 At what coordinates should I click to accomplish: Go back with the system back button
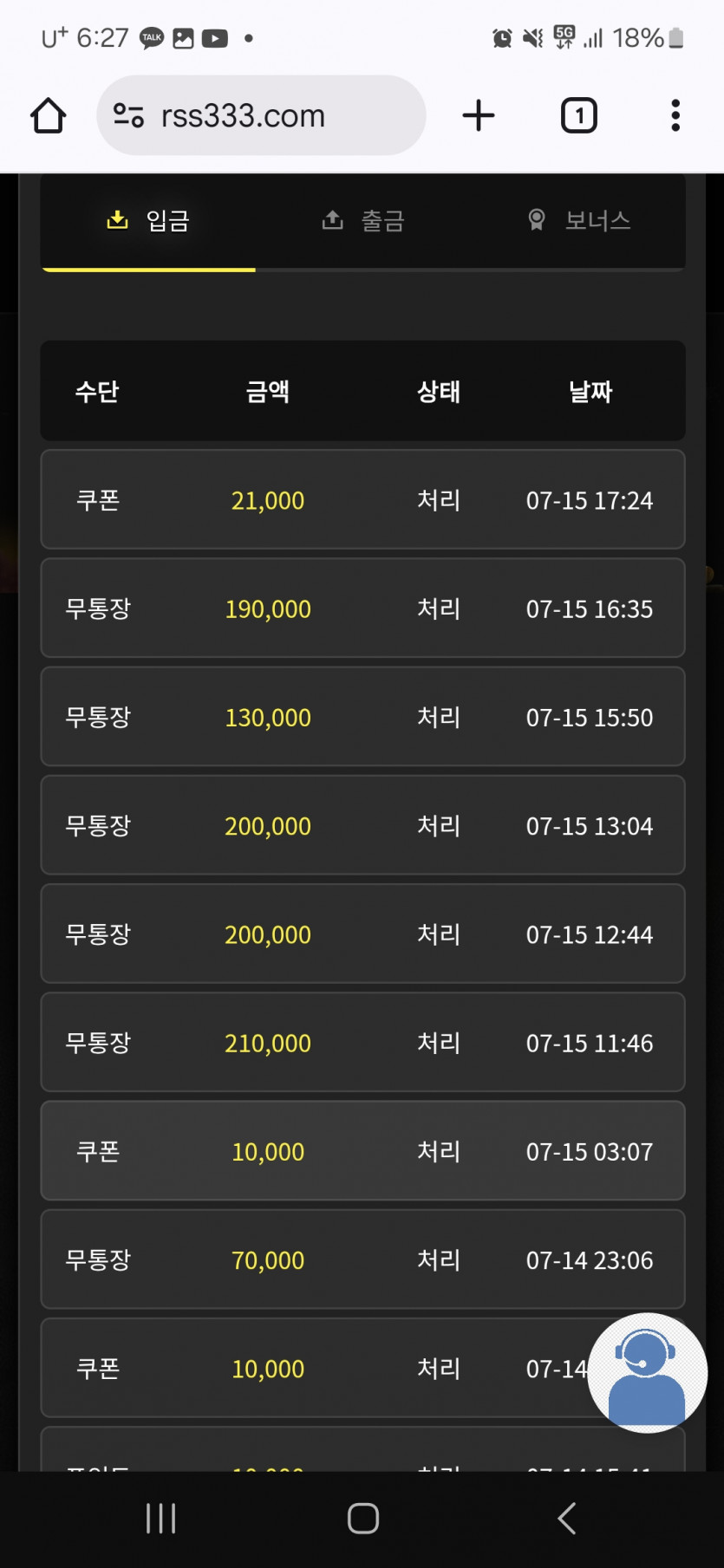click(x=566, y=1519)
